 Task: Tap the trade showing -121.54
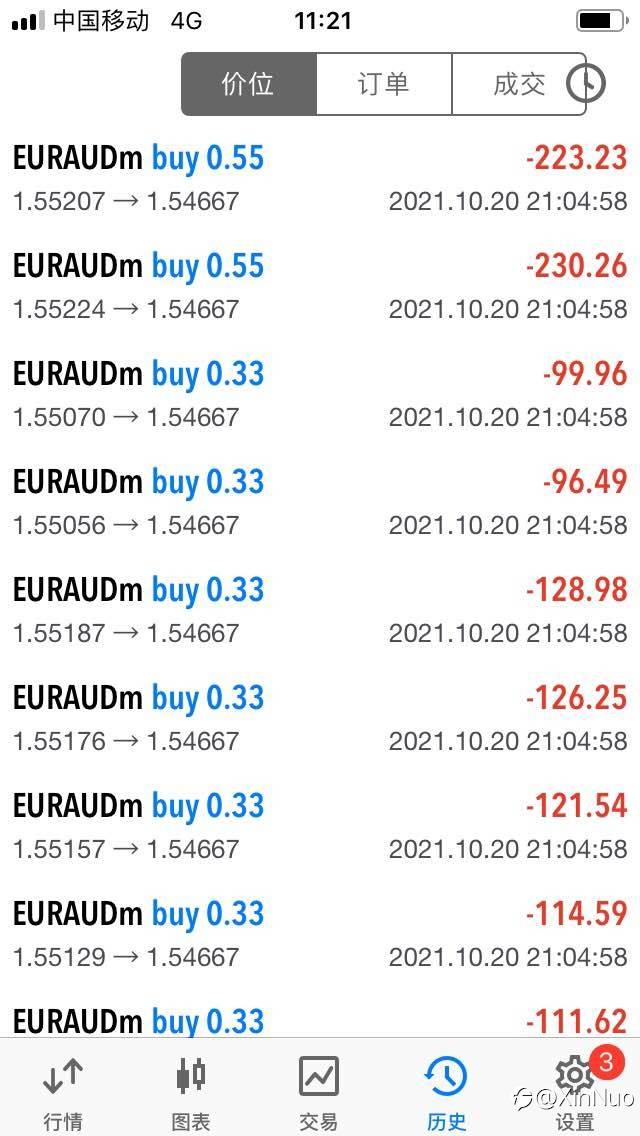point(320,826)
